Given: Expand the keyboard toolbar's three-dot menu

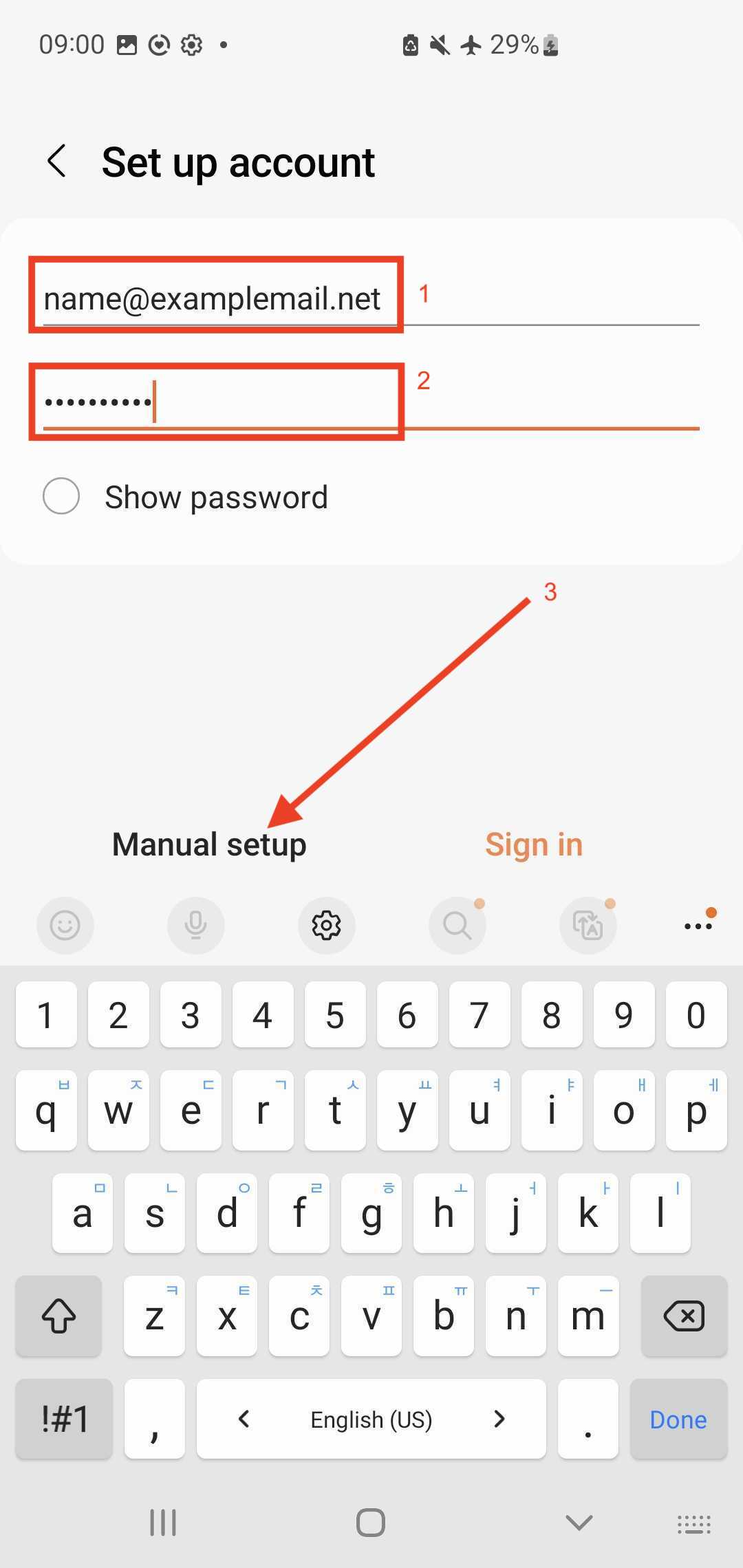Looking at the screenshot, I should [x=699, y=925].
